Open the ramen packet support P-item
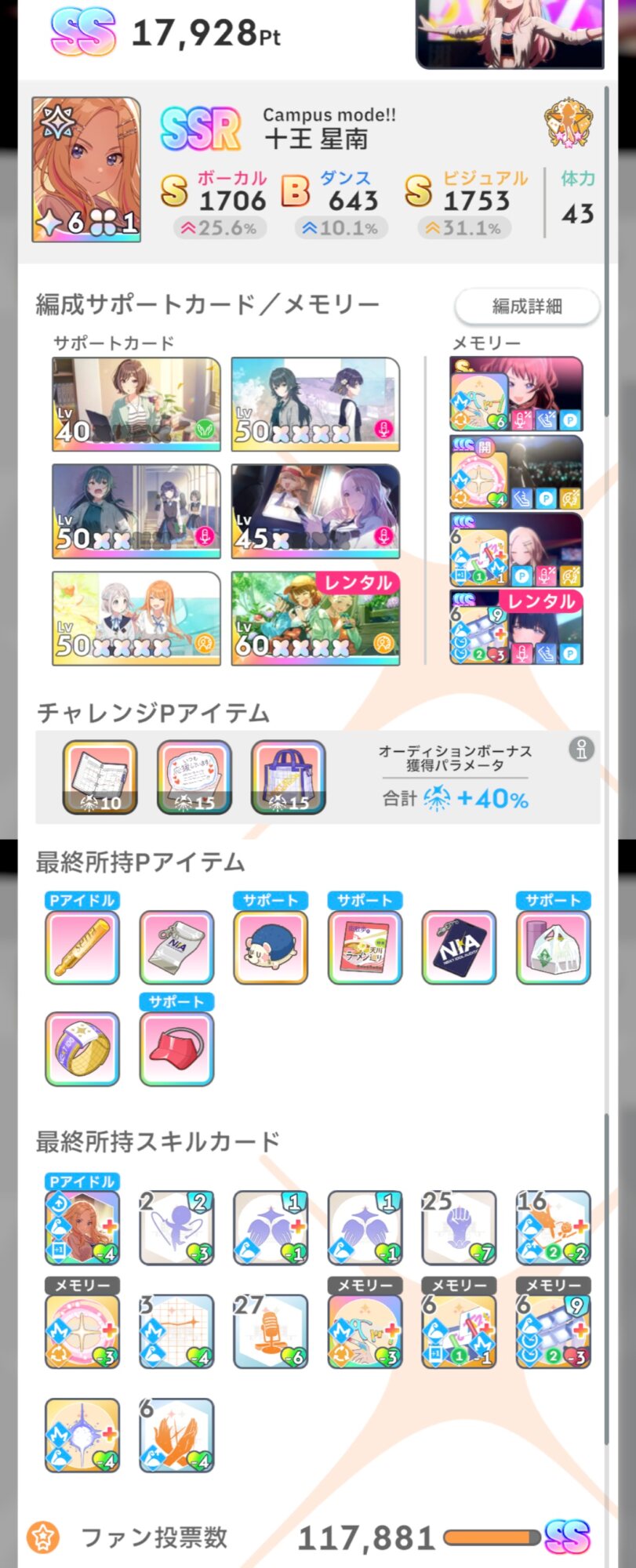 365,946
